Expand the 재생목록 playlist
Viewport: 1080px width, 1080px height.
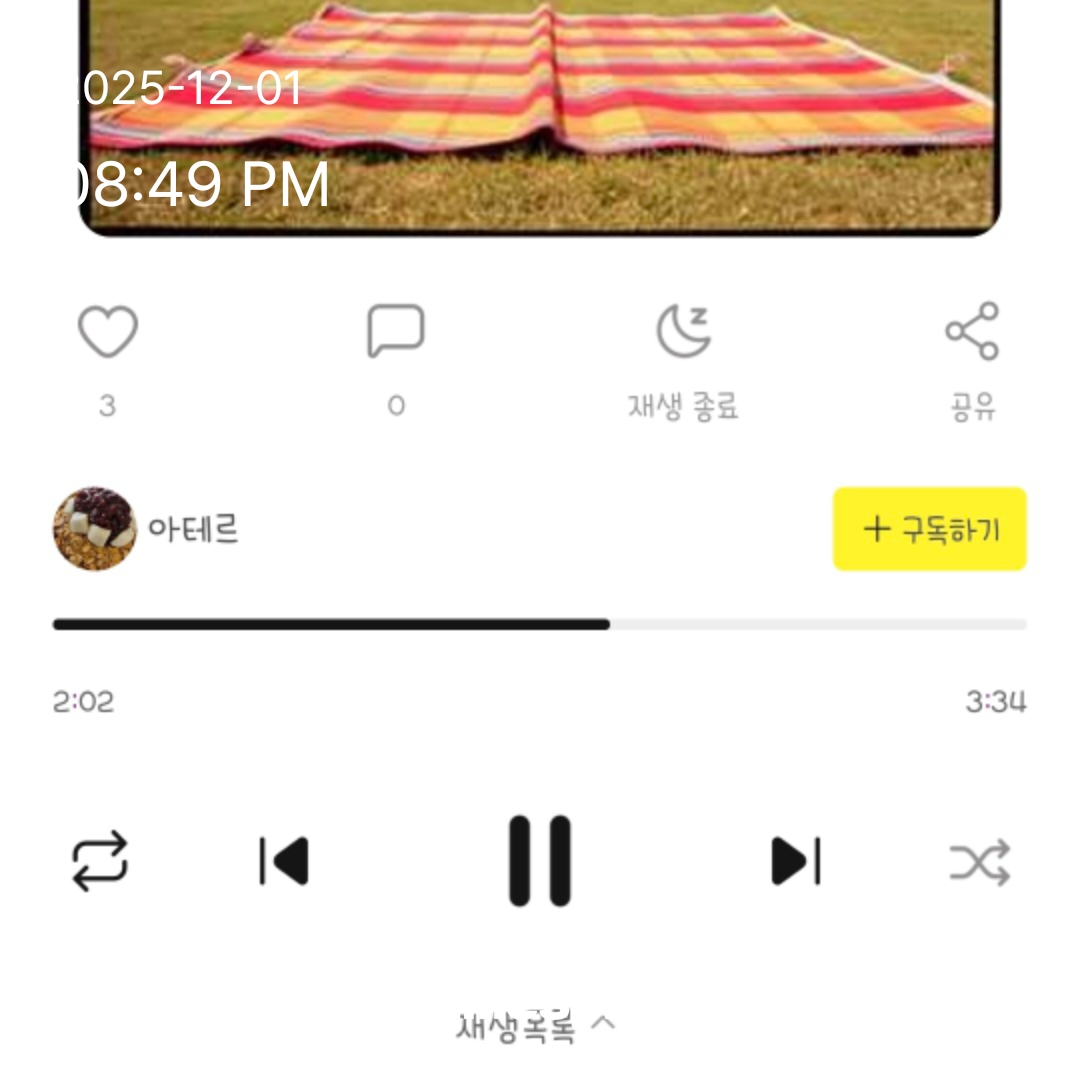point(535,1026)
